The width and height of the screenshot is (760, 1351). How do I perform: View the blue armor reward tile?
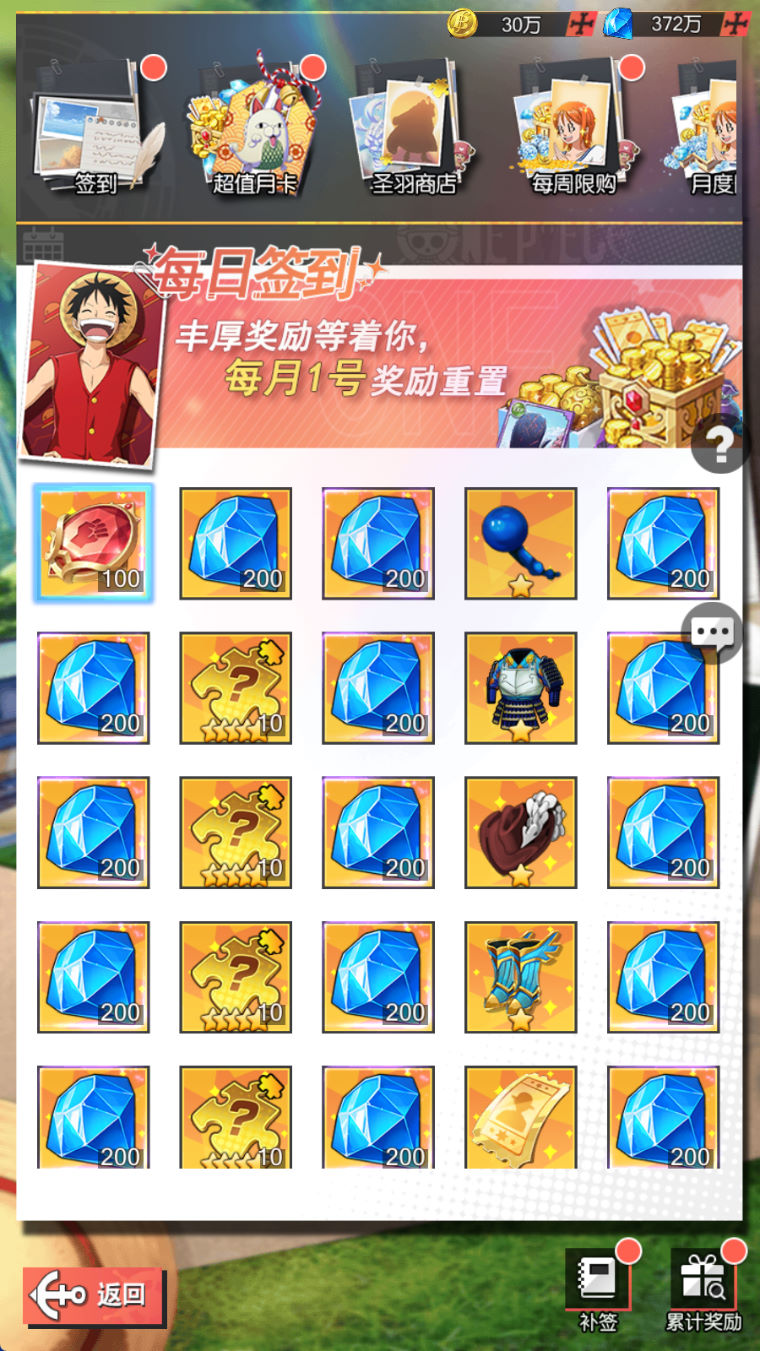[520, 688]
